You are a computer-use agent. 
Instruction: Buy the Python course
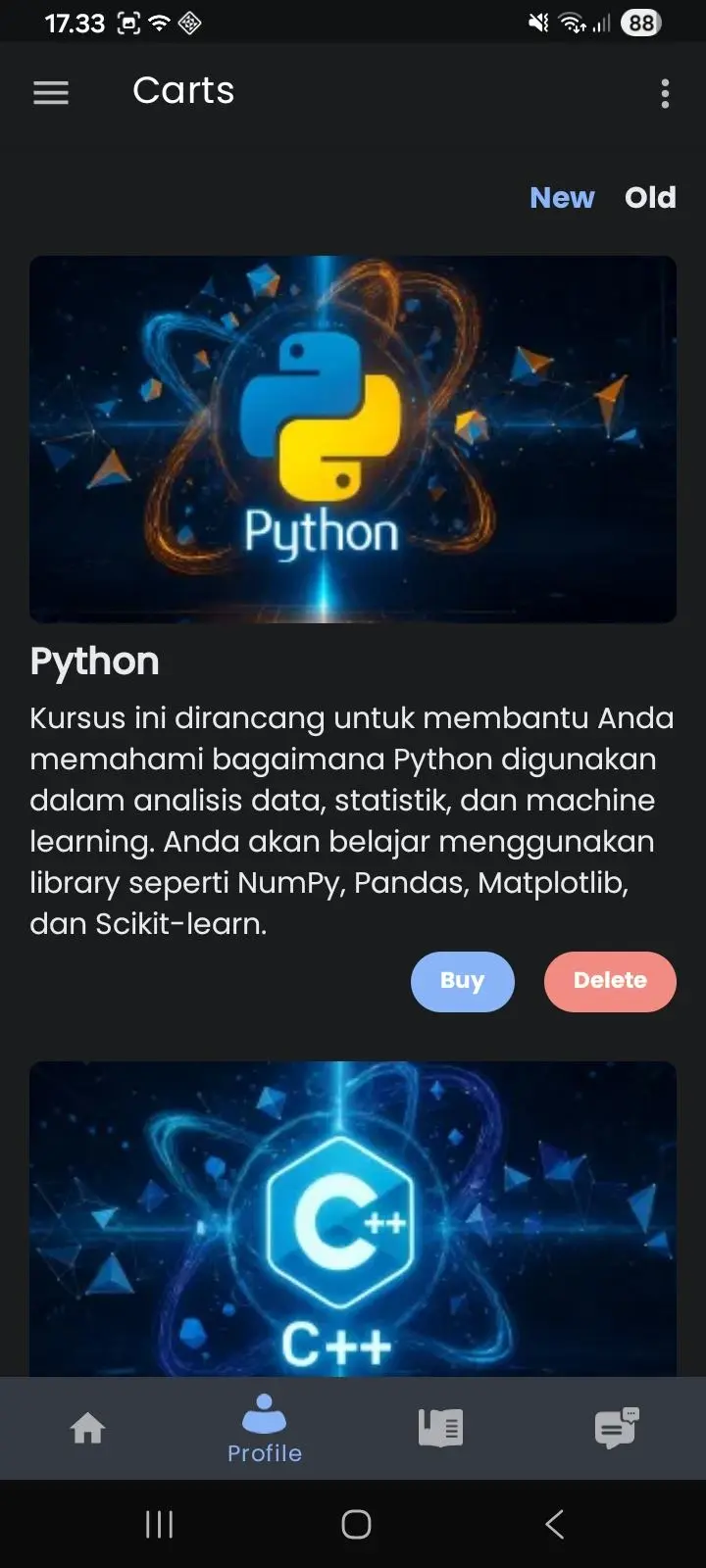(x=463, y=981)
